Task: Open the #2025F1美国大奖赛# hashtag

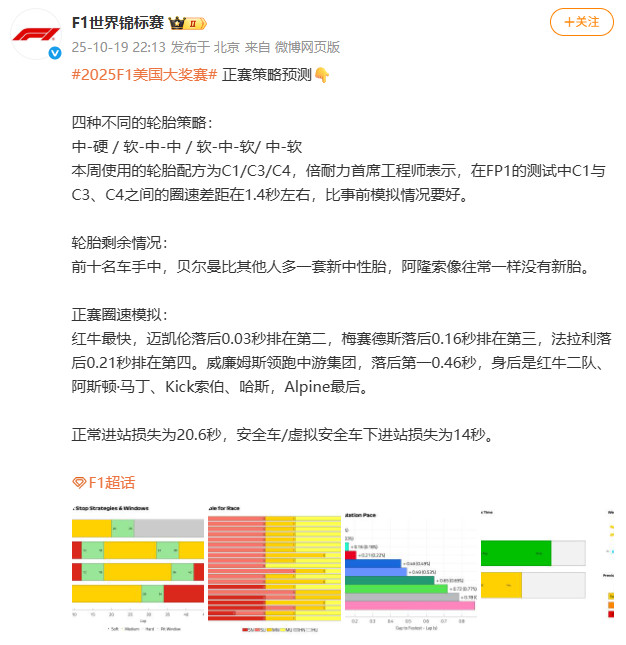Action: [x=145, y=75]
